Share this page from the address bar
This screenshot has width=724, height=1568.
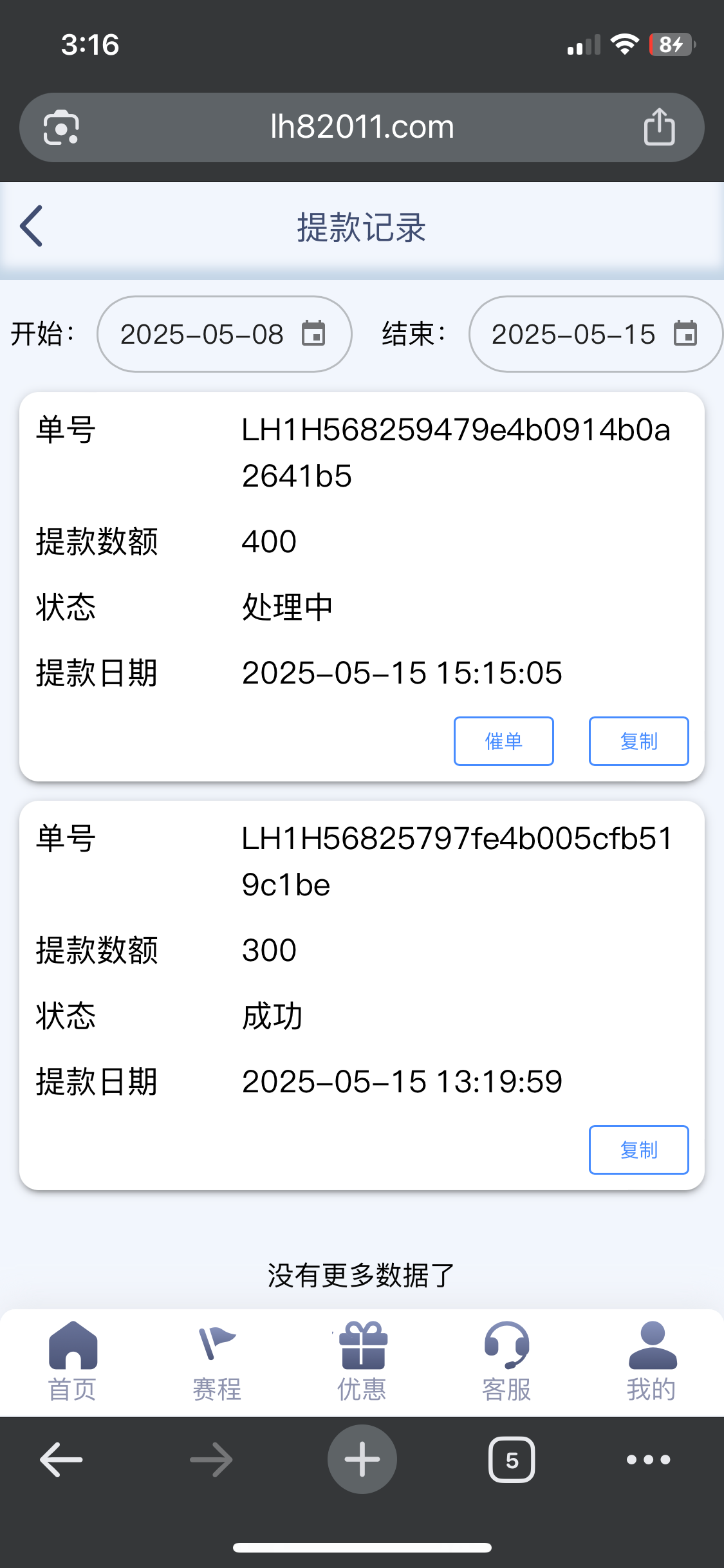click(659, 127)
